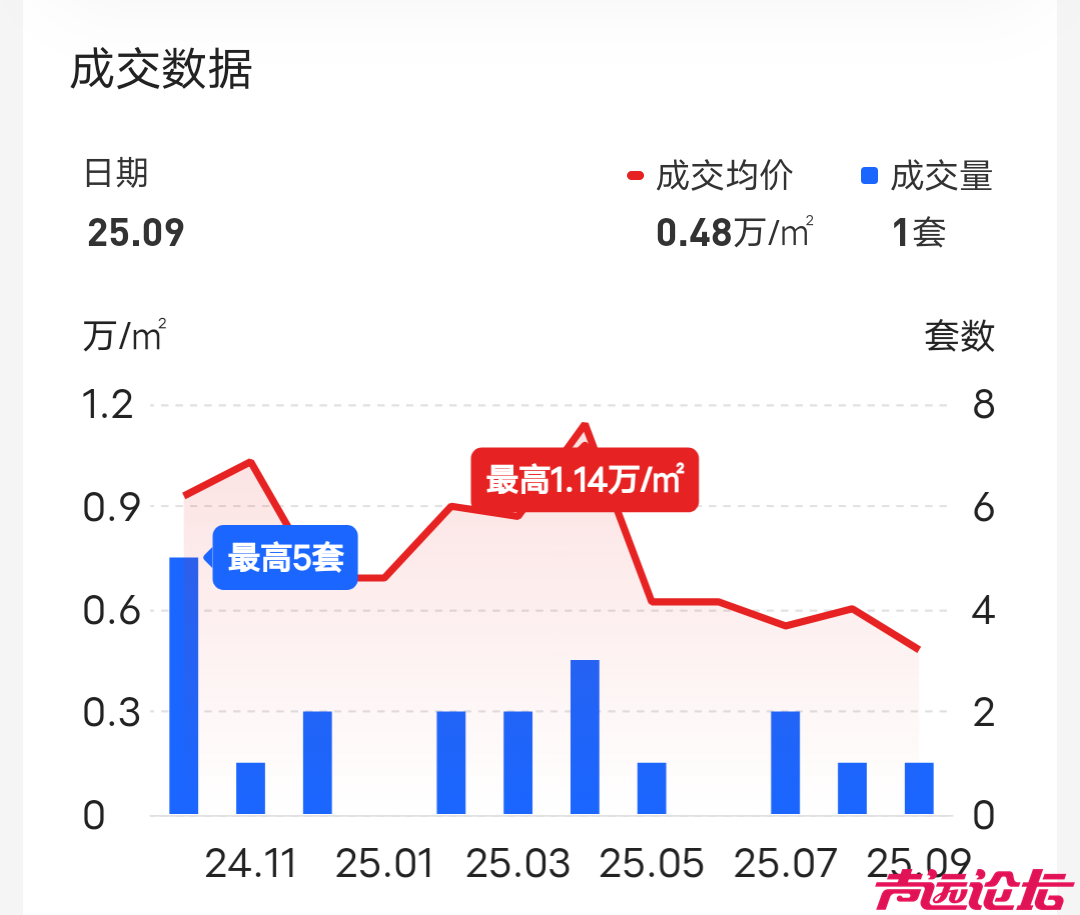This screenshot has width=1080, height=915.
Task: Select the tallest bar marked 最高5套
Action: coord(184,685)
